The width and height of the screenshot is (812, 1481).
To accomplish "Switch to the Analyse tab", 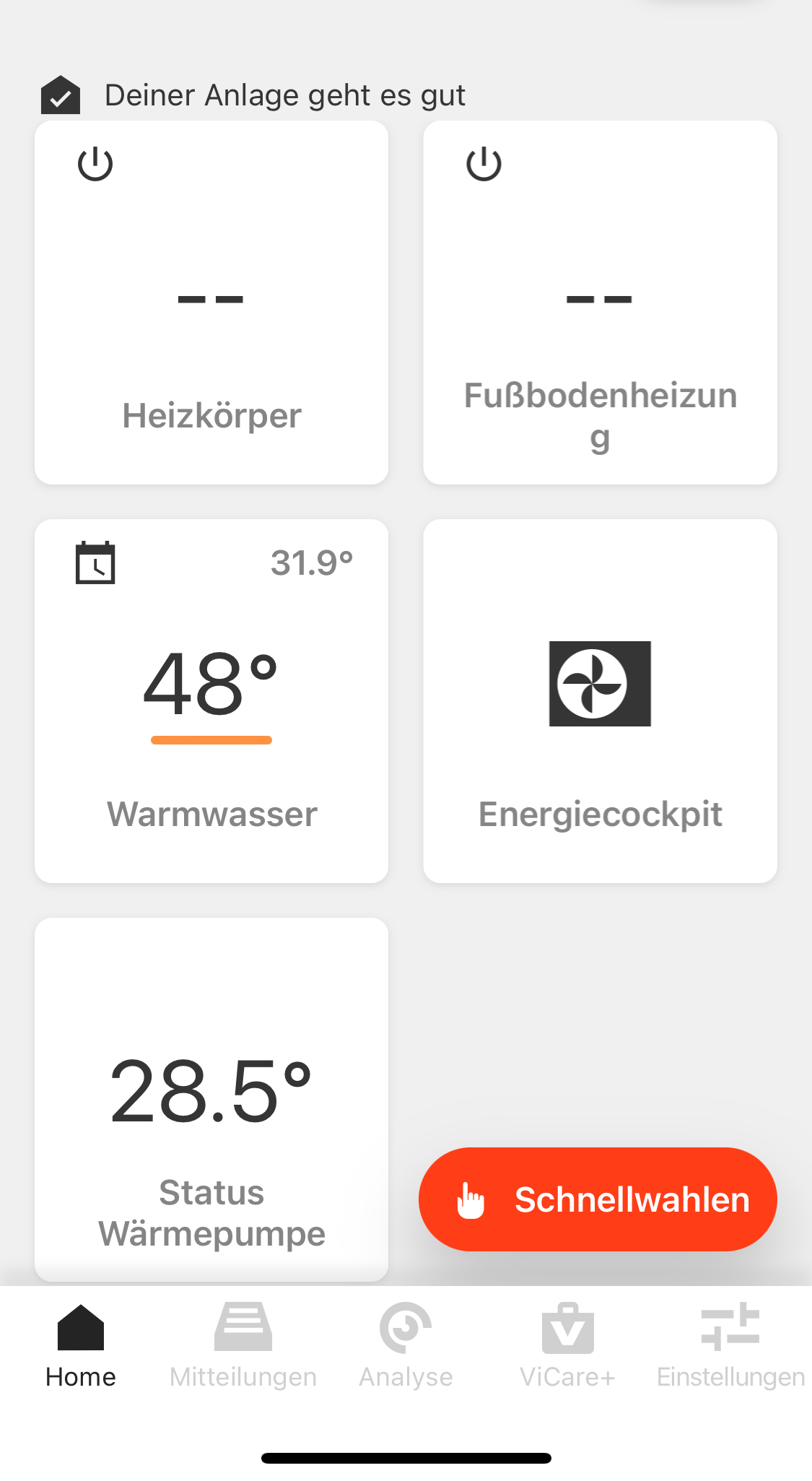I will (x=406, y=1346).
